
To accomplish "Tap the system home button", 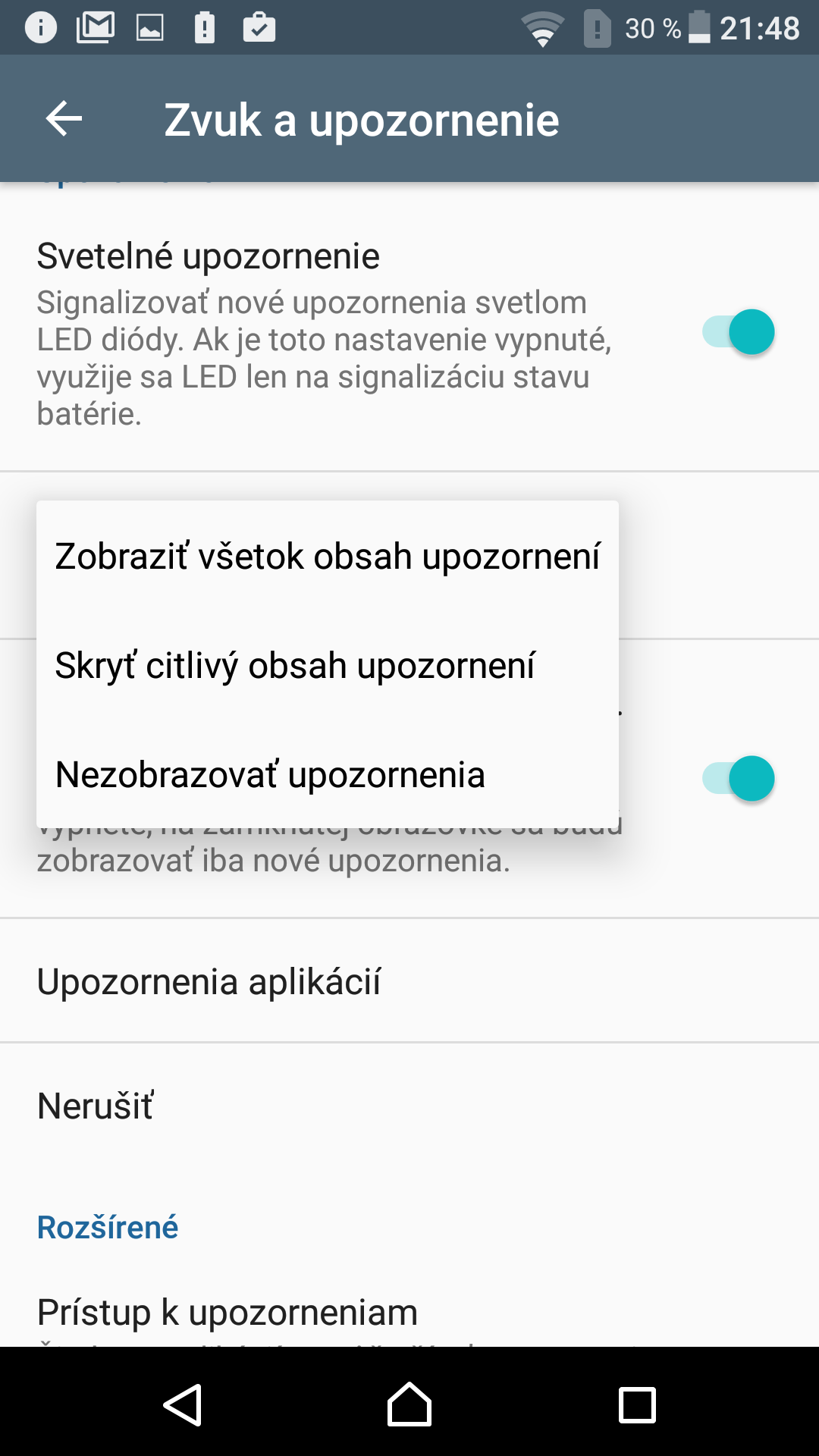I will point(409,1404).
